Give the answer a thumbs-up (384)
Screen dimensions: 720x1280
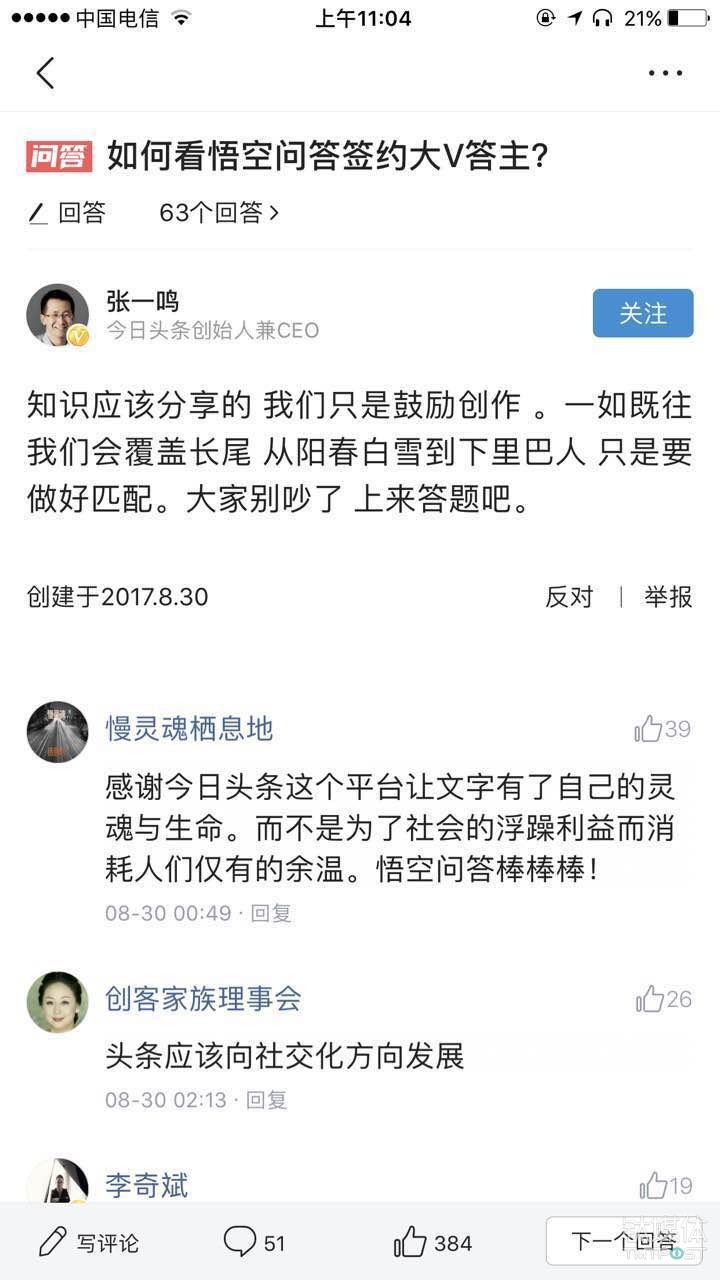pos(432,1243)
